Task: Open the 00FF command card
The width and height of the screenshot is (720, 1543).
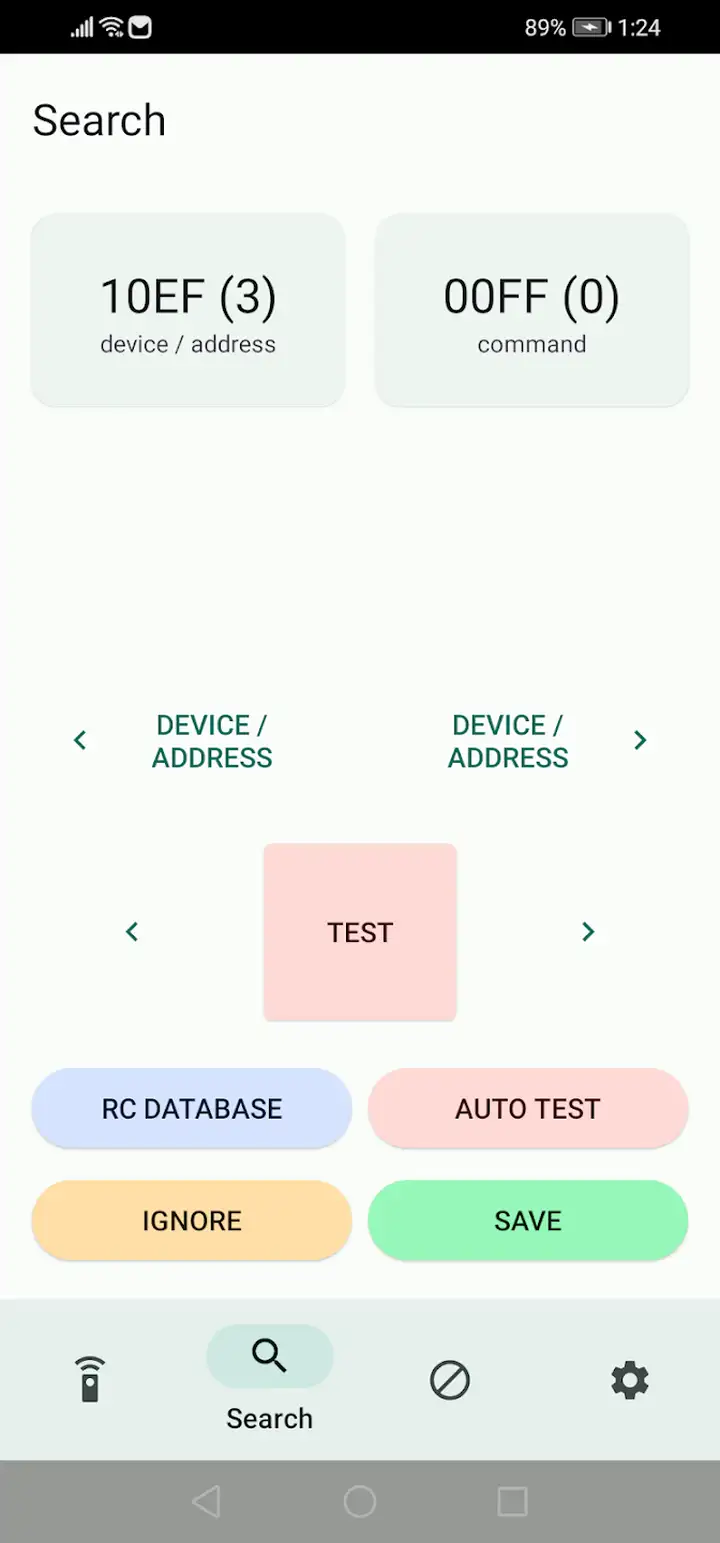Action: [x=532, y=310]
